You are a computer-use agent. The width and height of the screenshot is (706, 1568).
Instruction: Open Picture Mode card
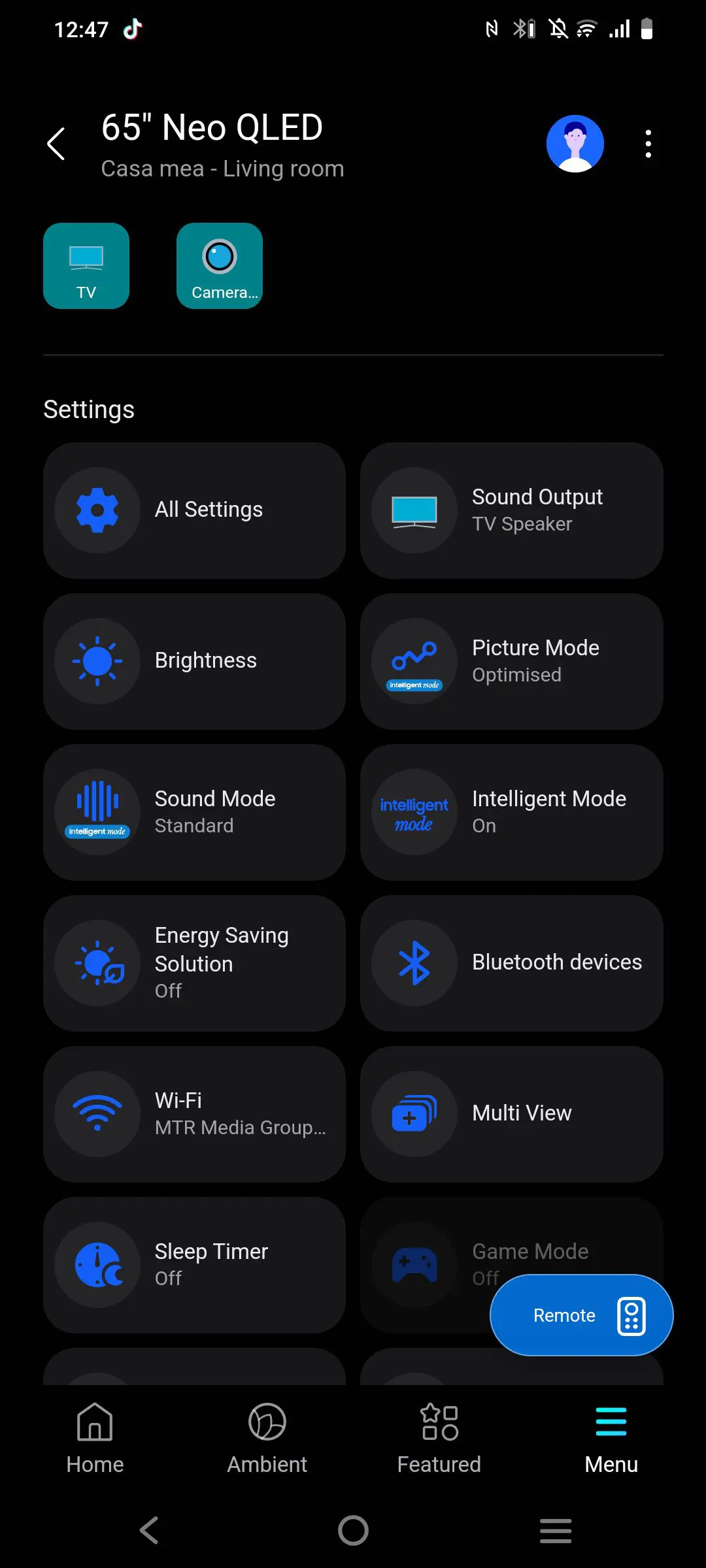pyautogui.click(x=511, y=661)
